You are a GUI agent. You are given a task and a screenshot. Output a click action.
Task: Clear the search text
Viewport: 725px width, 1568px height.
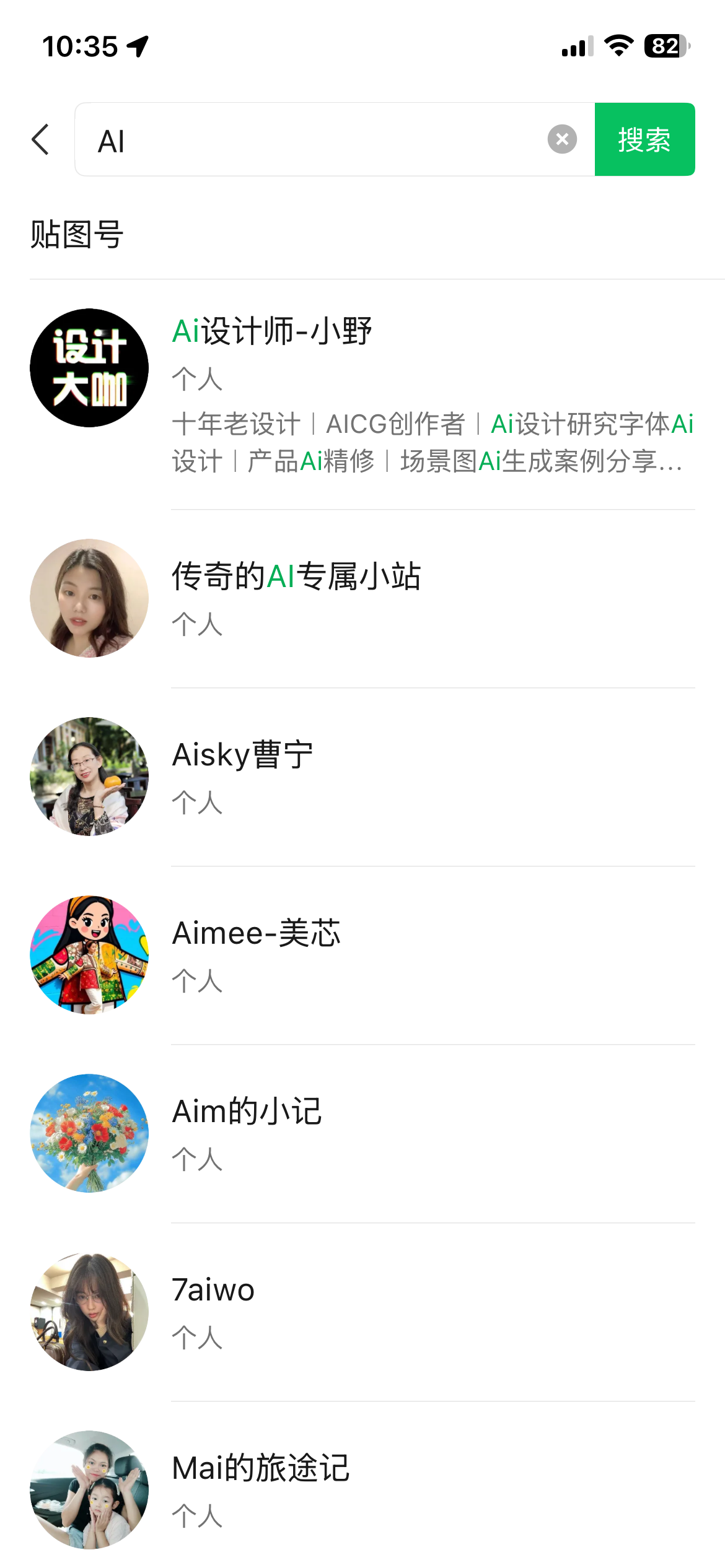(x=562, y=139)
